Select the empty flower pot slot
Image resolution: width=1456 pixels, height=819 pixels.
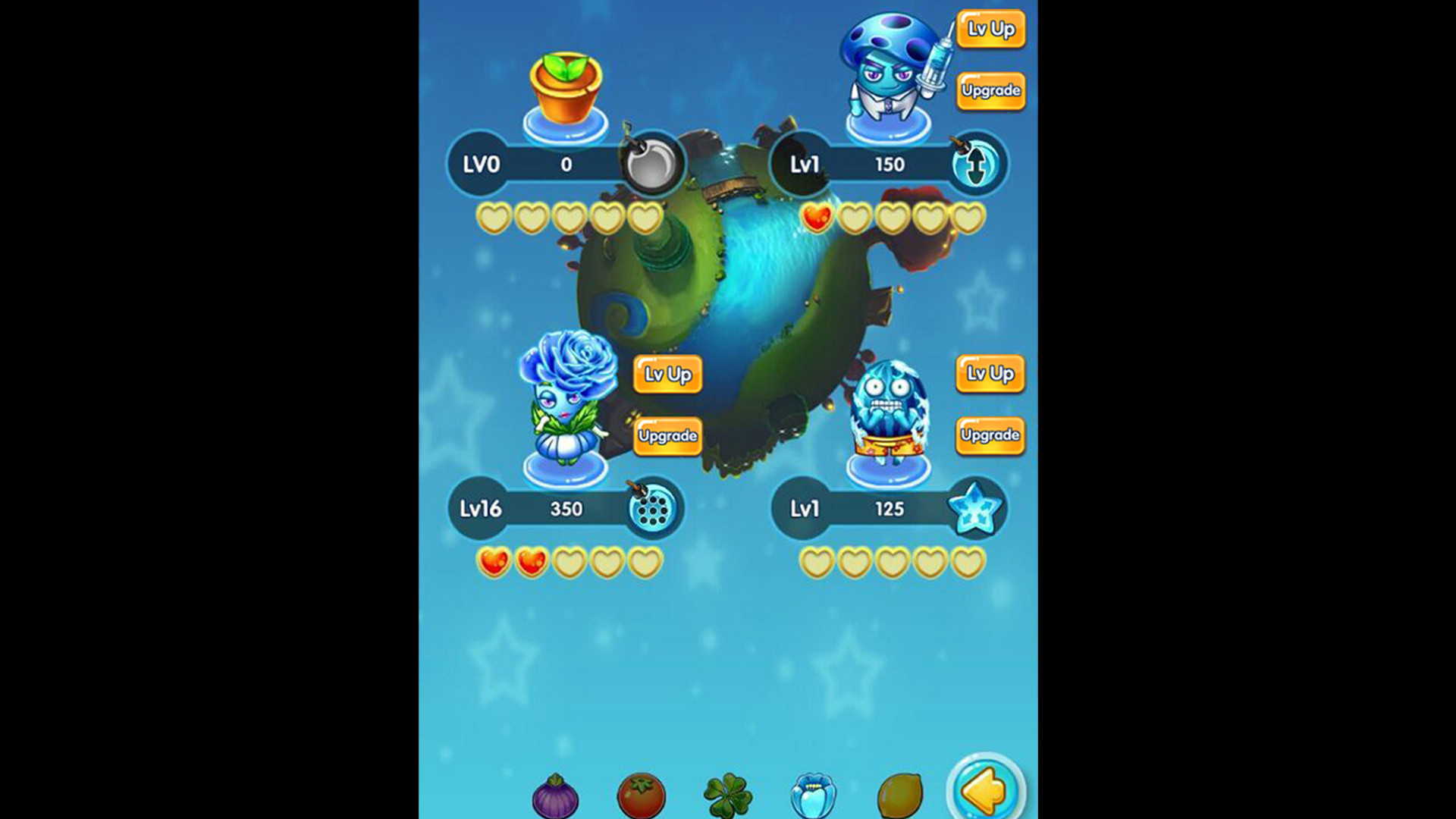click(x=566, y=95)
